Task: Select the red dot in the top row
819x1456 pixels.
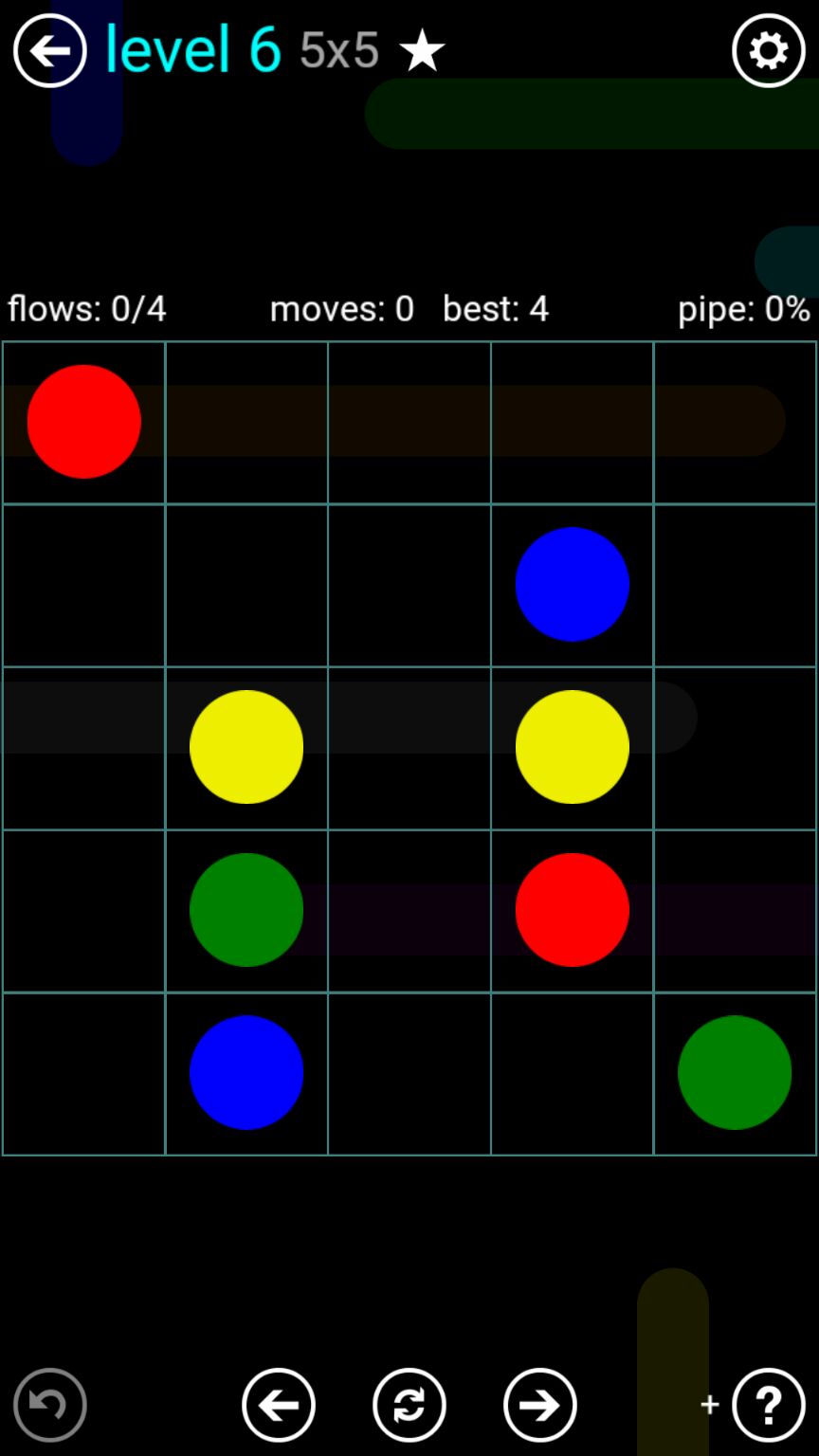Action: click(x=84, y=422)
